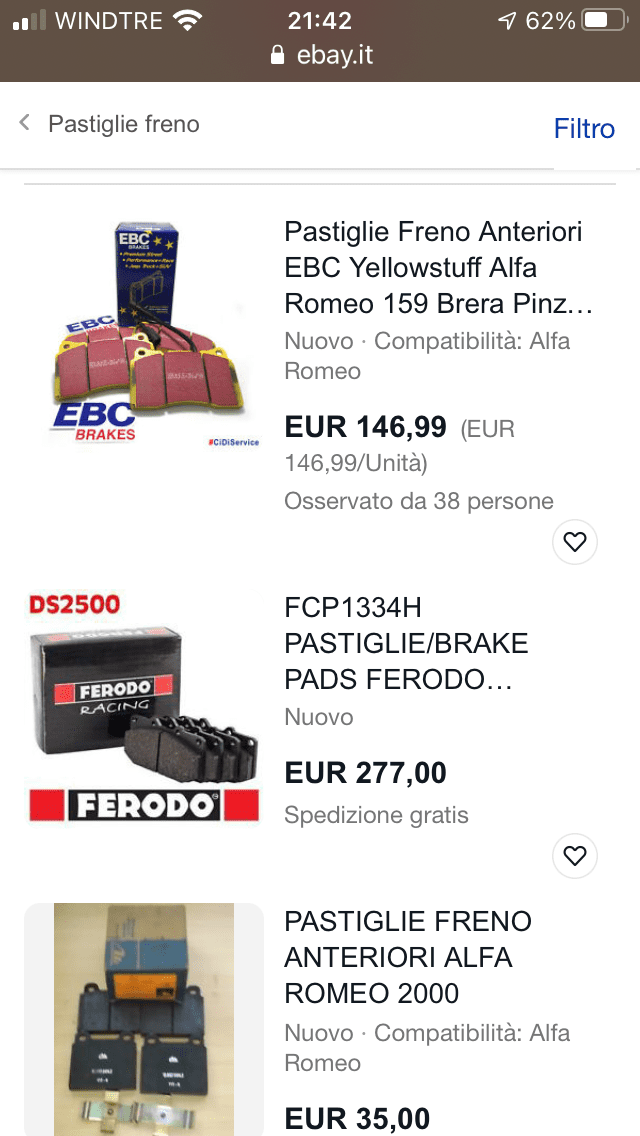
Task: View the Ferodo Racing DS2500 product image
Action: (144, 706)
